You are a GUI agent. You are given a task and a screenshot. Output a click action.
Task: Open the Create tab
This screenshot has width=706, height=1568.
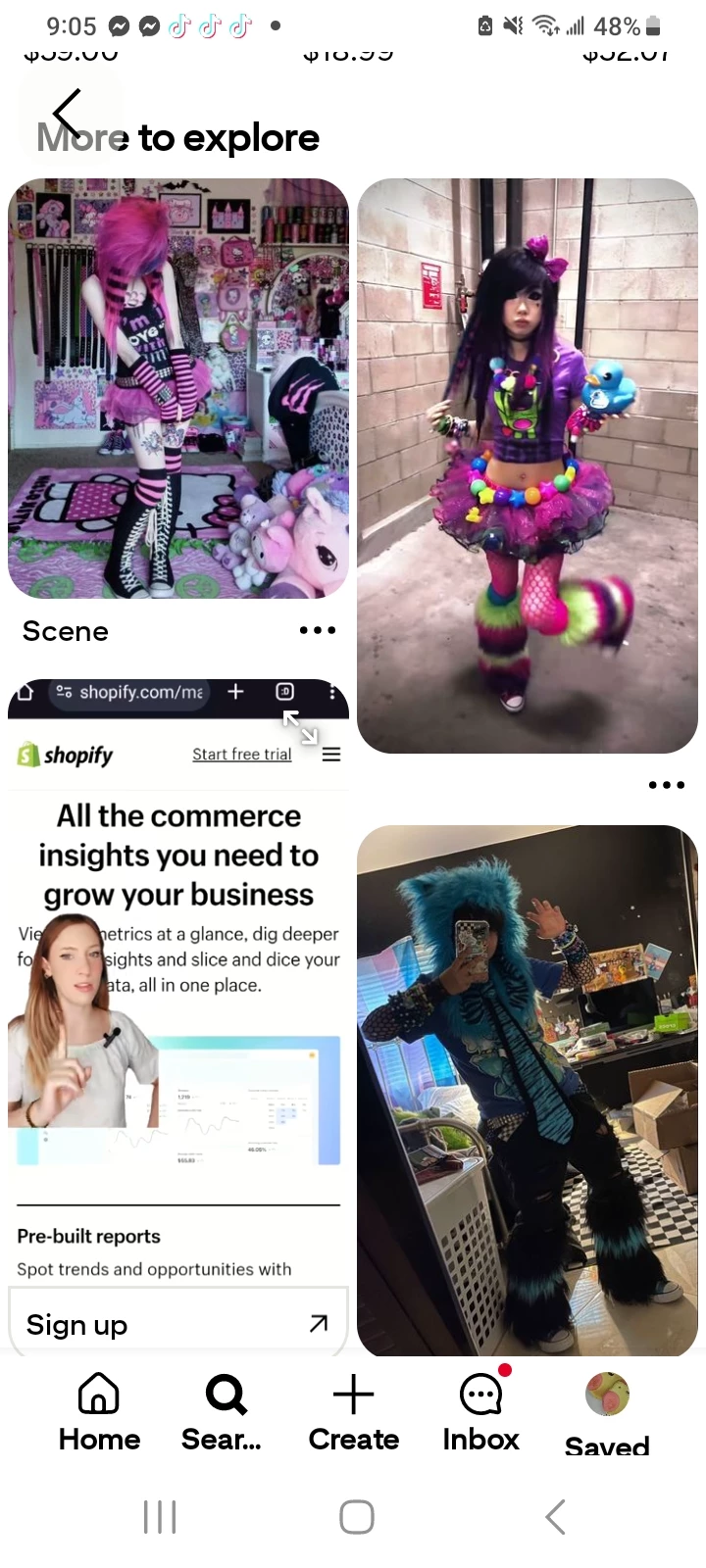point(353,1411)
